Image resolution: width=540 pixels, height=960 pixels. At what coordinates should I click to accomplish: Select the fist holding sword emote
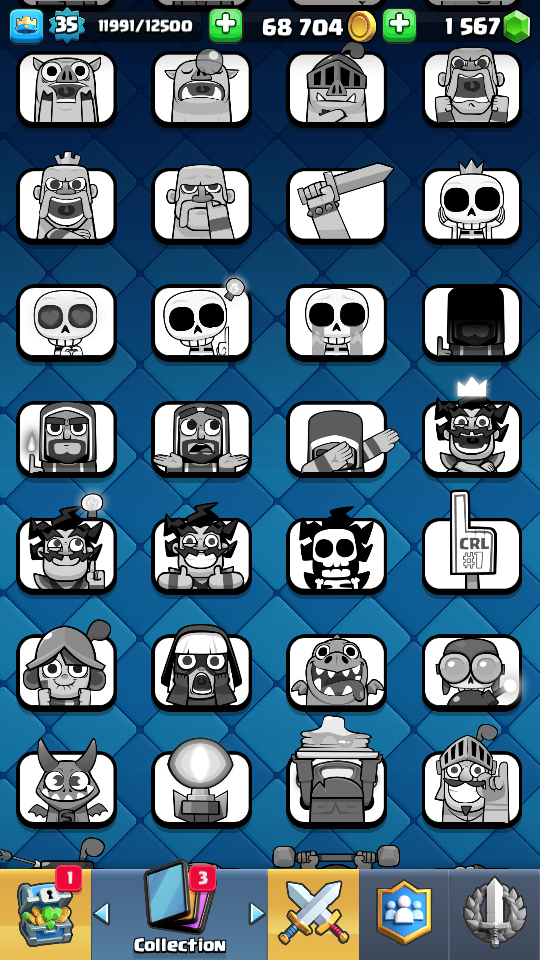337,204
